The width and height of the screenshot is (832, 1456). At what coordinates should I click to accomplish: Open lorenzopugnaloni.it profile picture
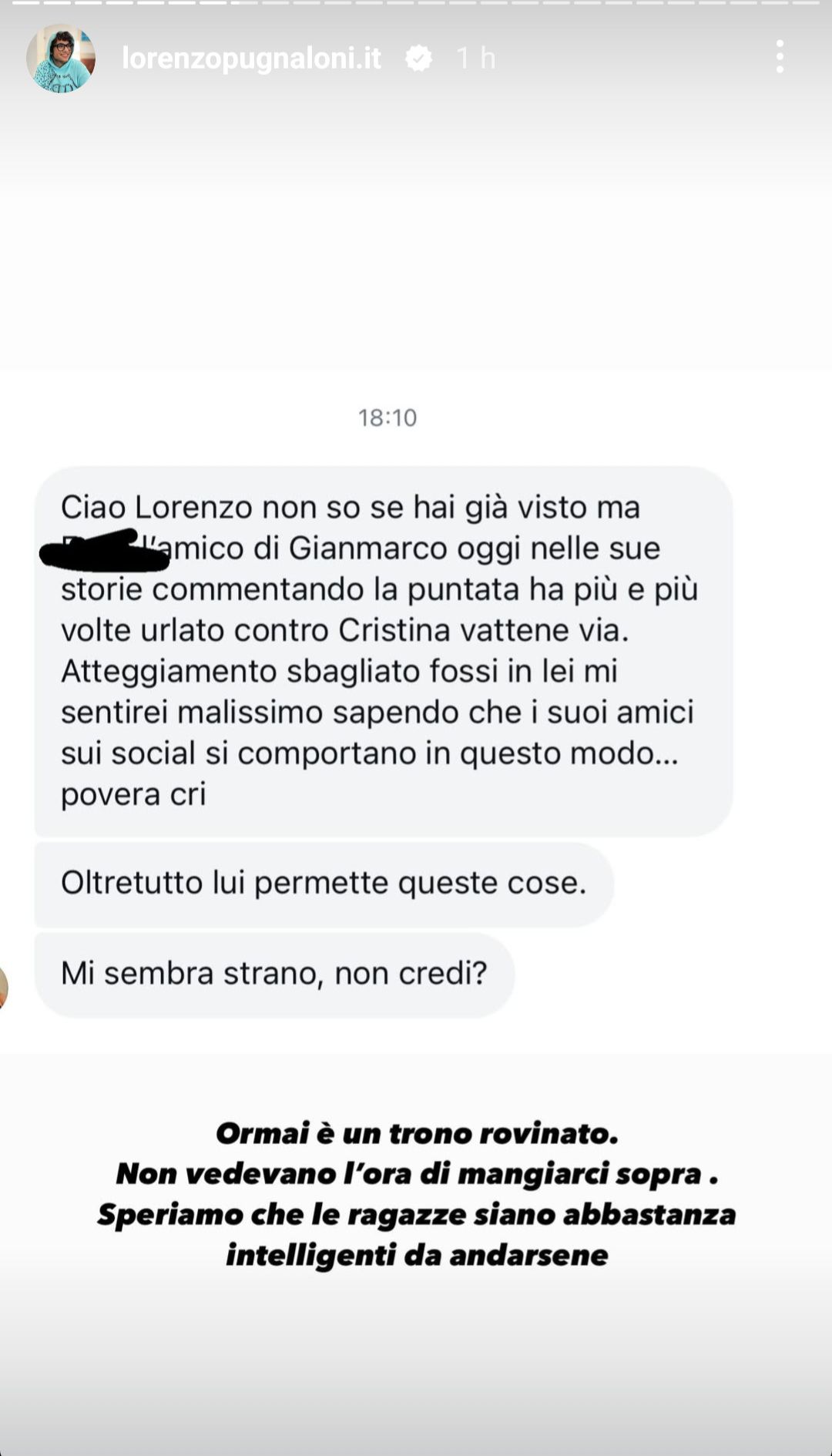click(60, 59)
